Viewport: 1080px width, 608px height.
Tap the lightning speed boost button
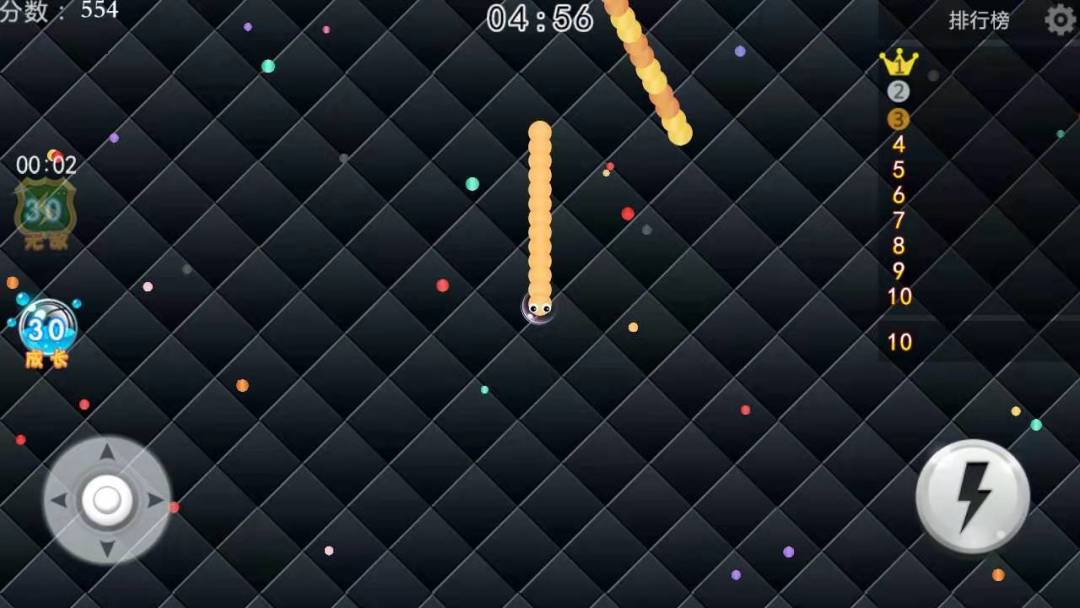click(972, 497)
